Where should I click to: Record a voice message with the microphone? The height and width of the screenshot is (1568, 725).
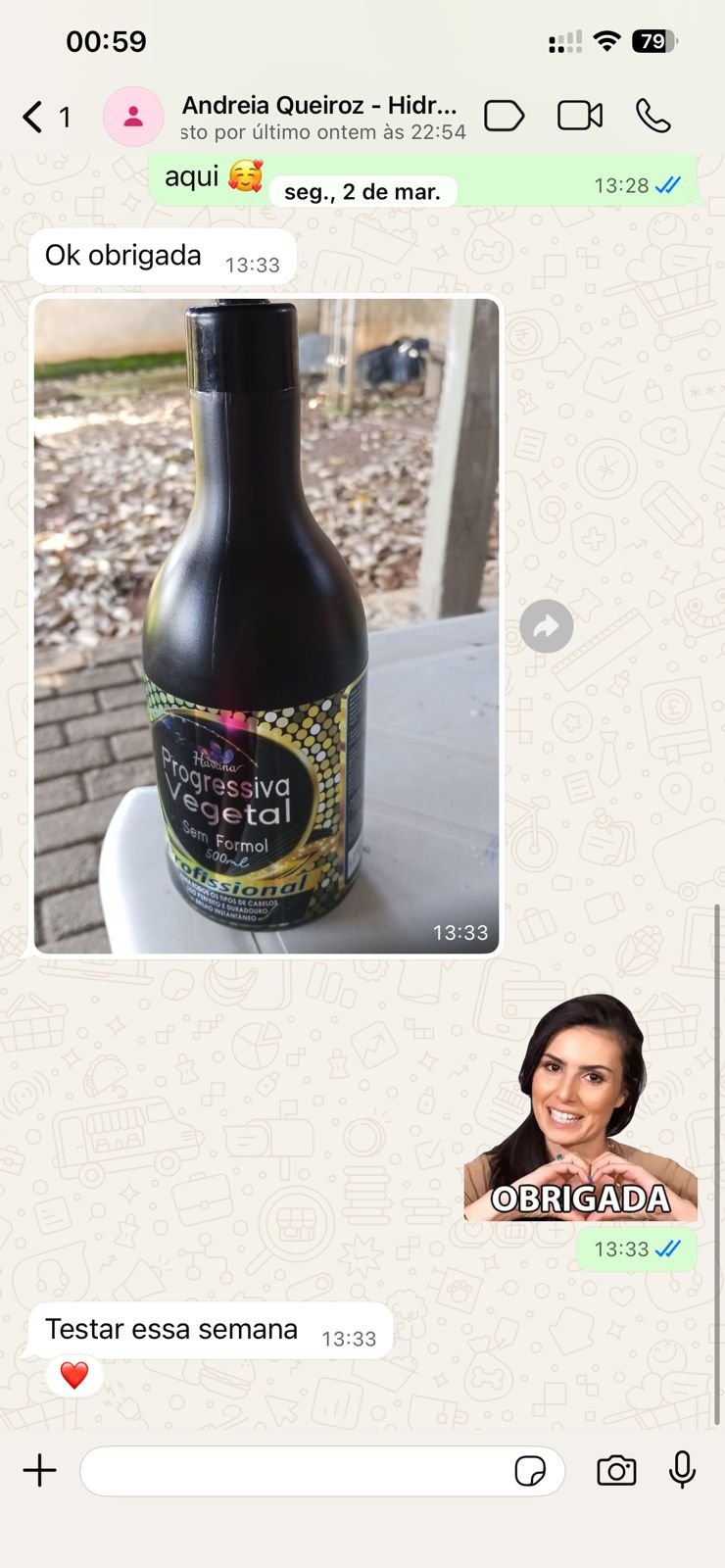(x=680, y=1471)
